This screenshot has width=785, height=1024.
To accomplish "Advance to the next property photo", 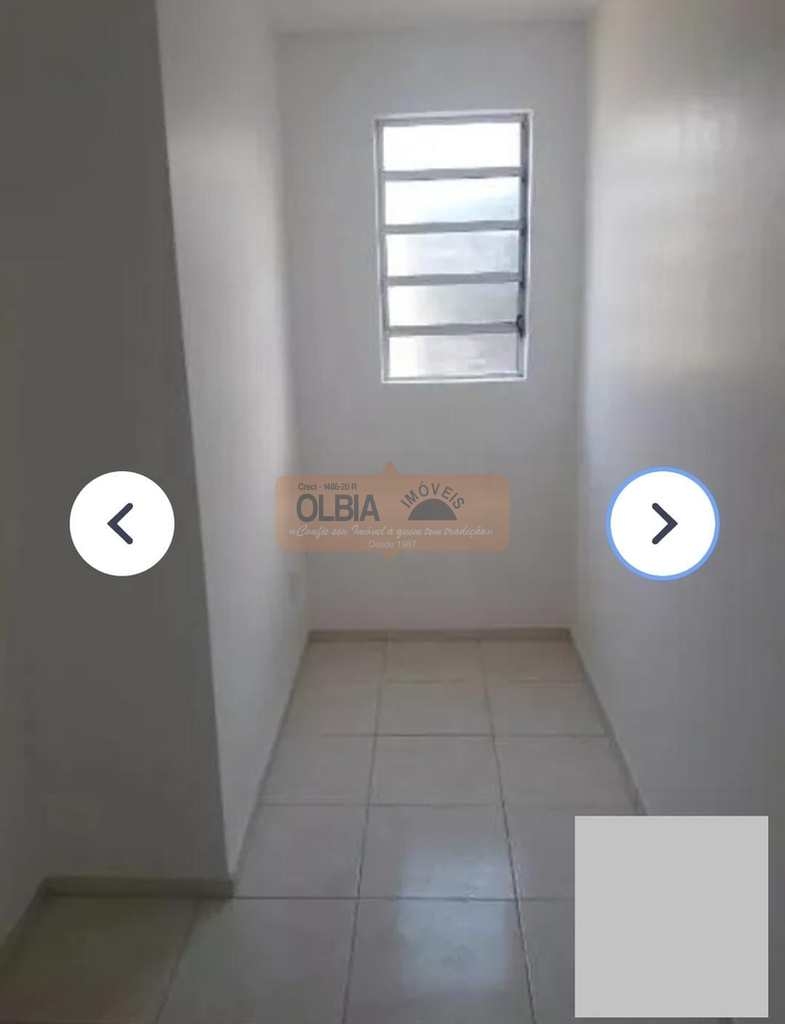I will [x=663, y=523].
